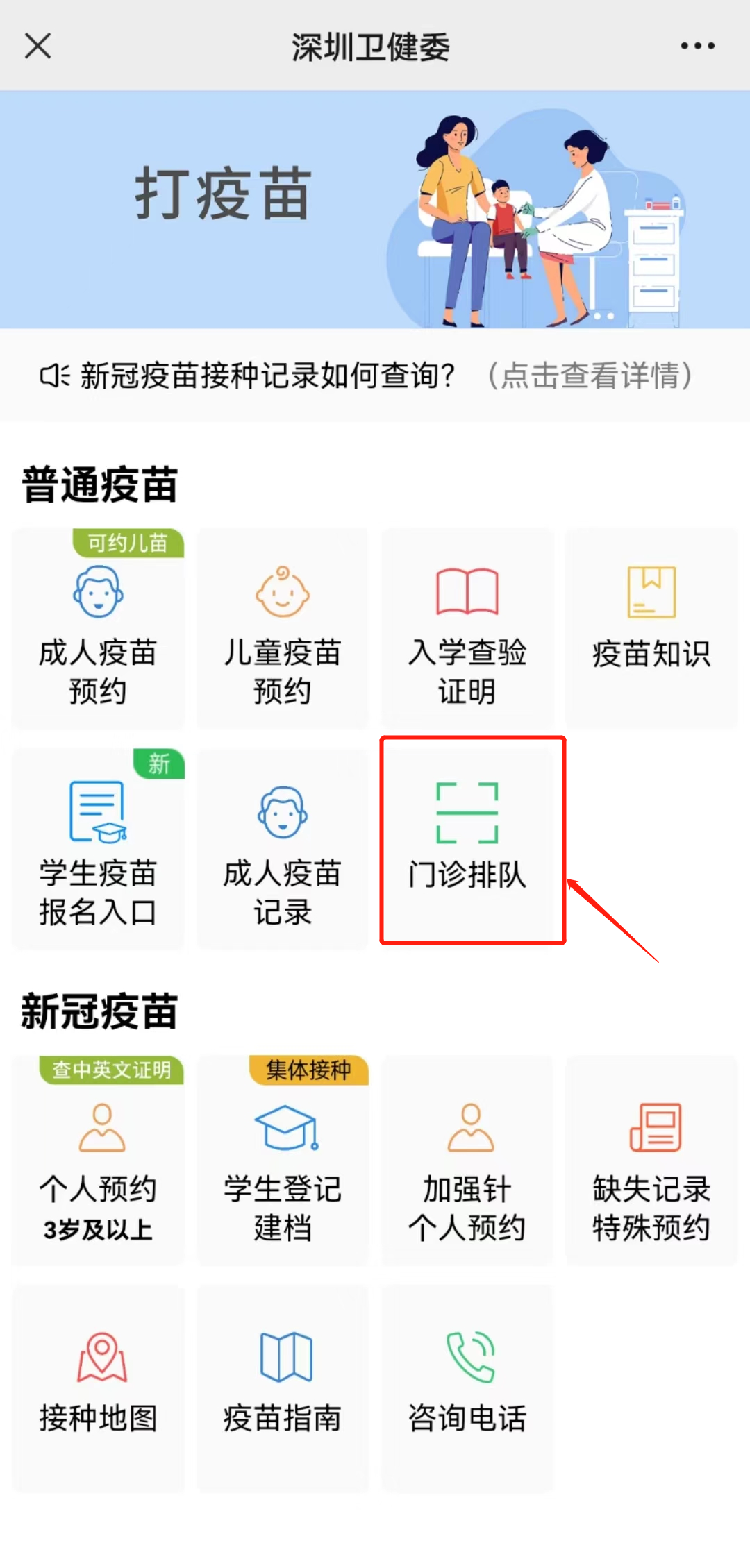Close the 深圳卫健委 page
Screen dimensions: 750x1568
(x=37, y=47)
